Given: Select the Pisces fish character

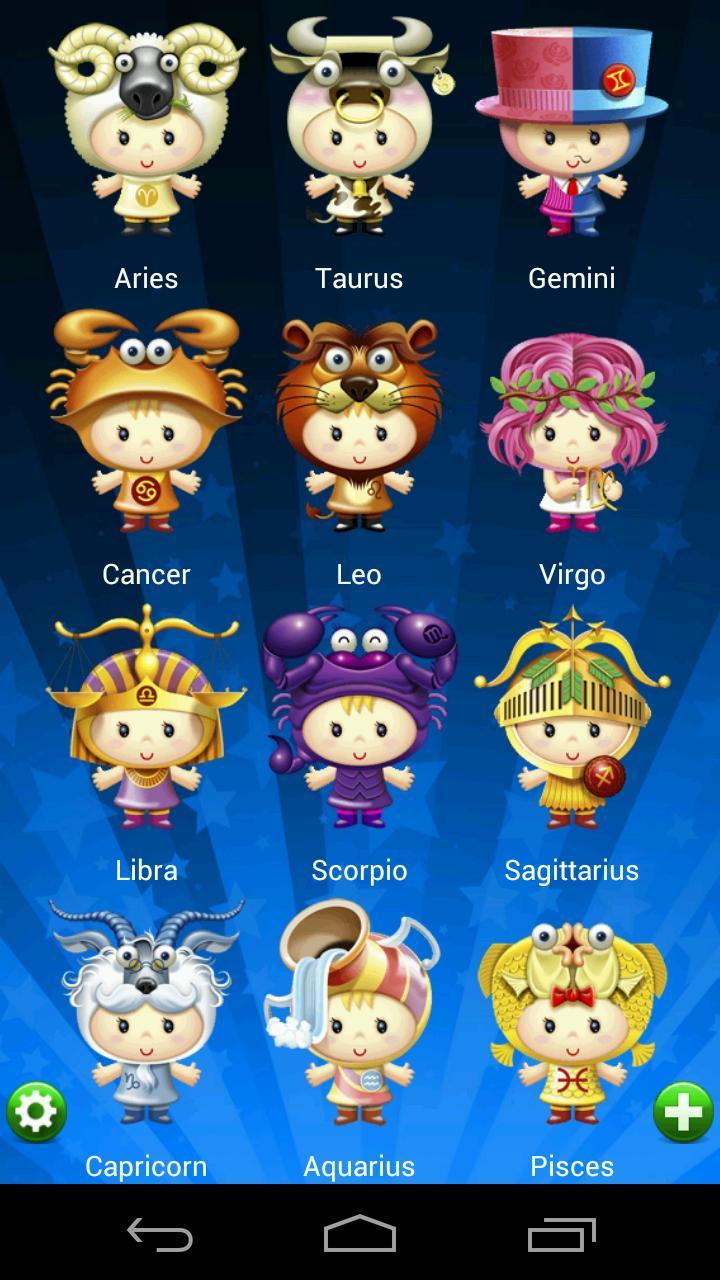Looking at the screenshot, I should (572, 1010).
